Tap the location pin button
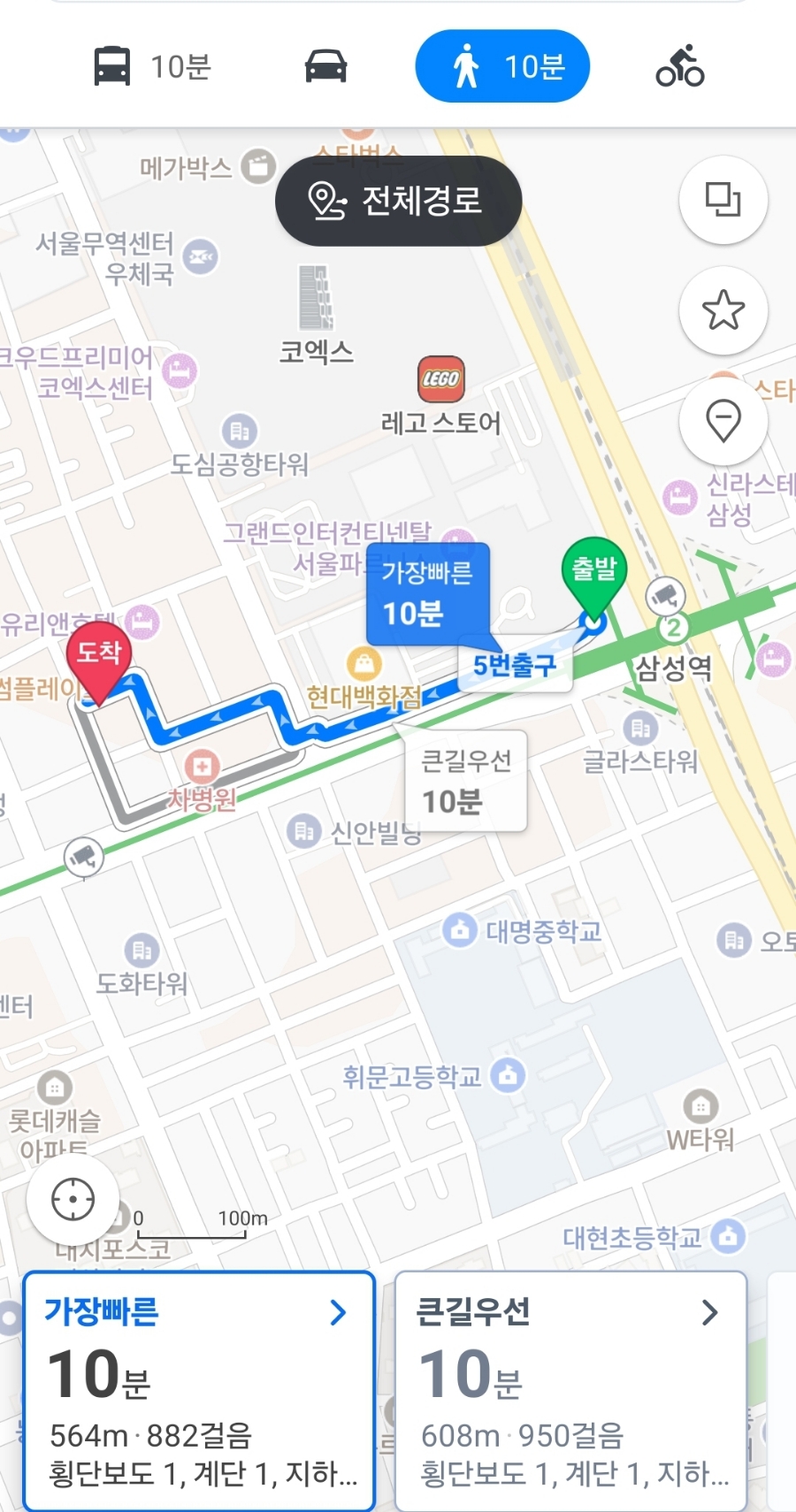Viewport: 796px width, 1512px height. 723,420
